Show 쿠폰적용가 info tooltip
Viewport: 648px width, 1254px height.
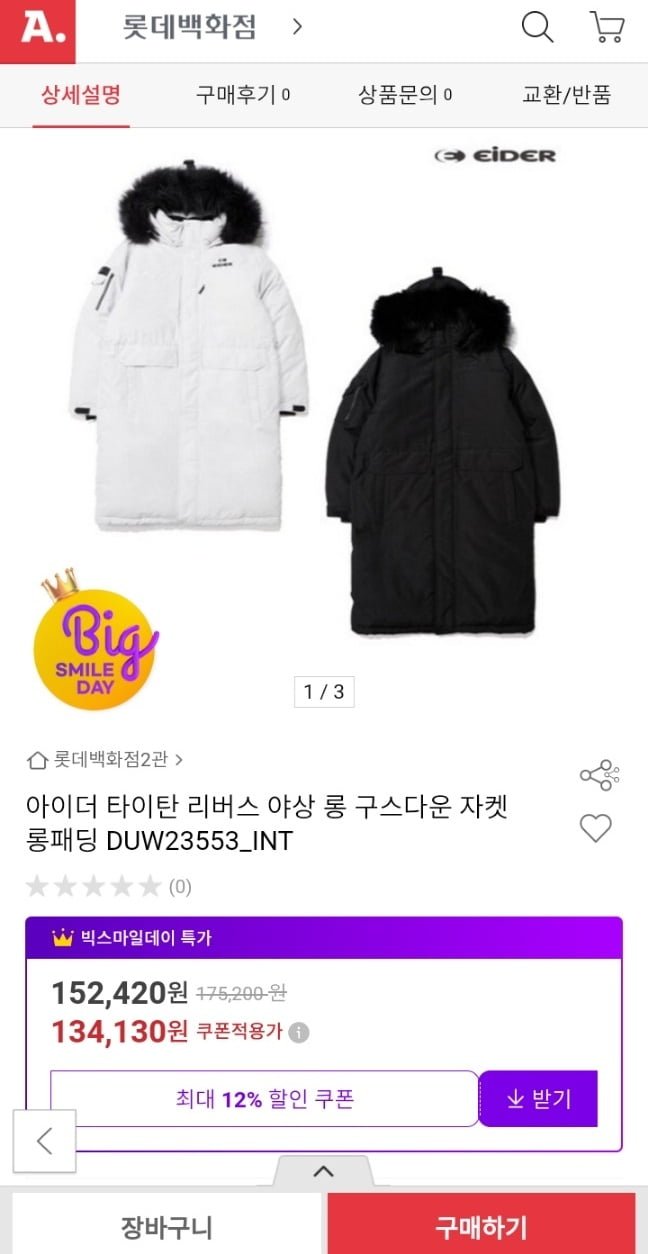tap(299, 1033)
